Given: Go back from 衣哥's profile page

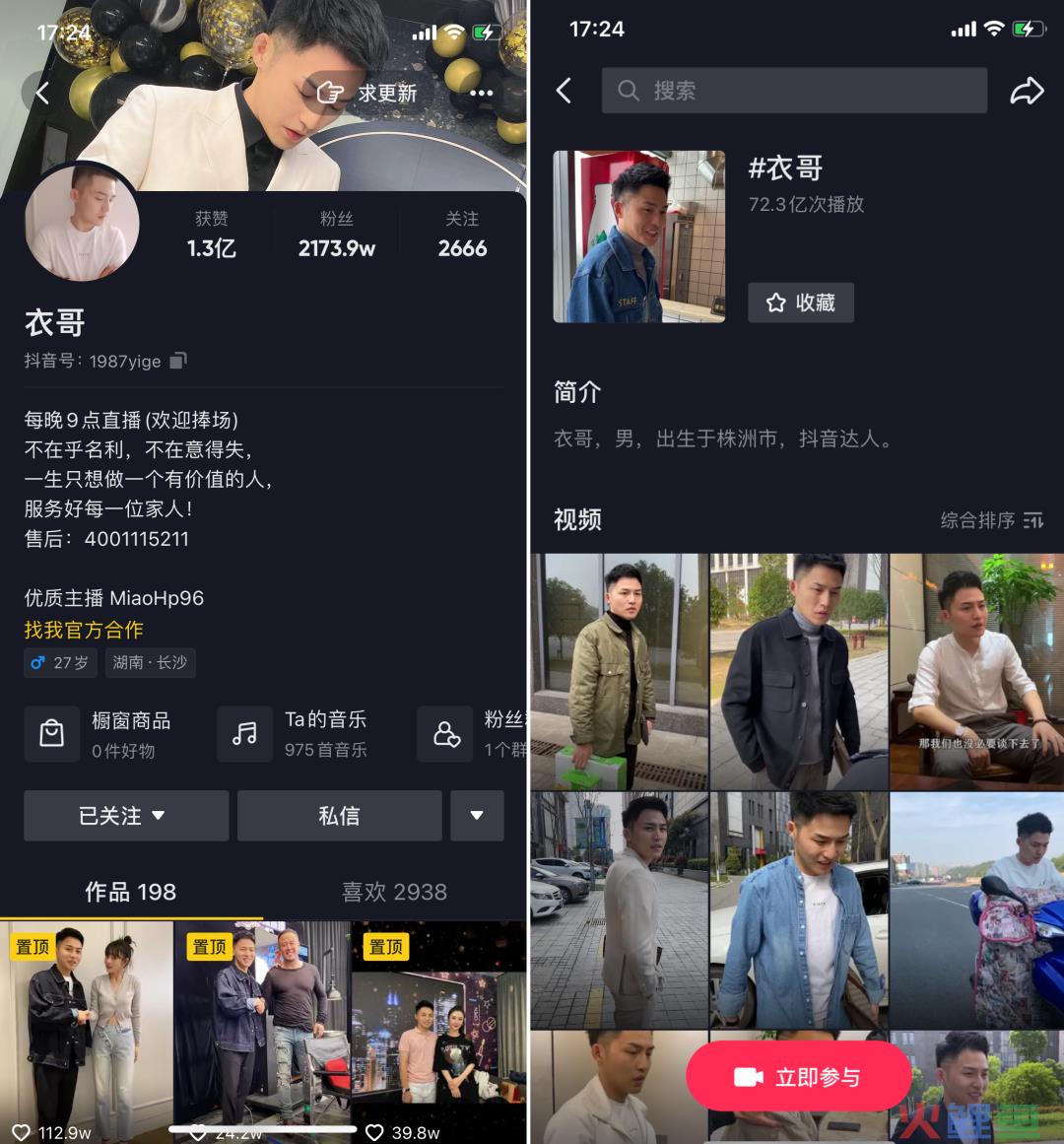Looking at the screenshot, I should 41,94.
